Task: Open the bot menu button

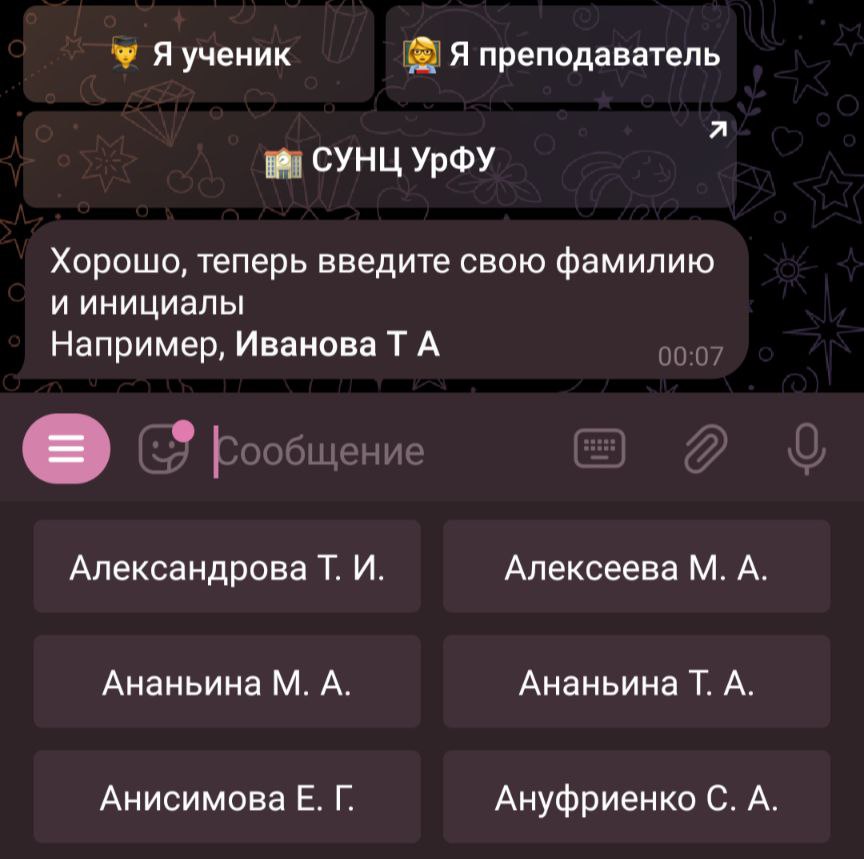Action: [68, 450]
